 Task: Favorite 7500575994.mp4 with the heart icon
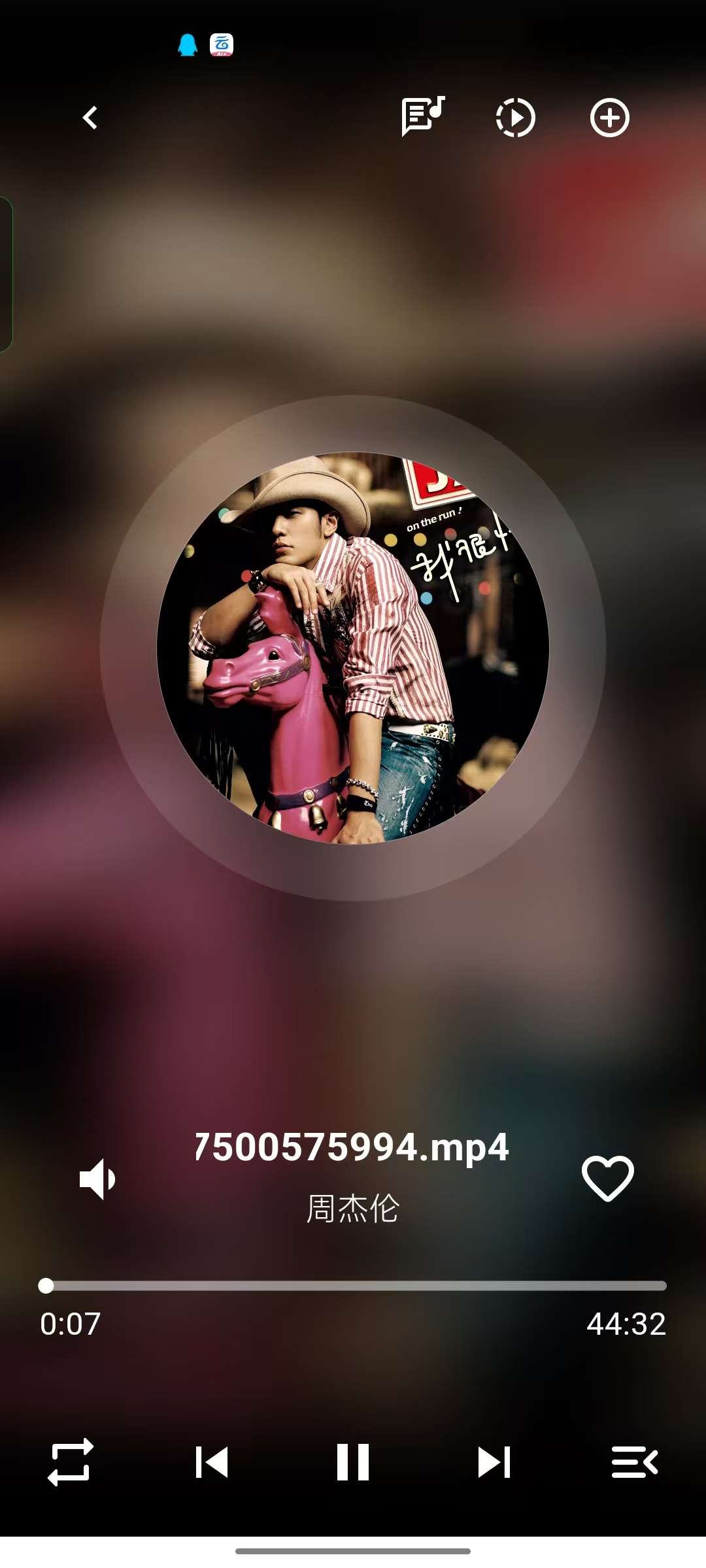607,1178
